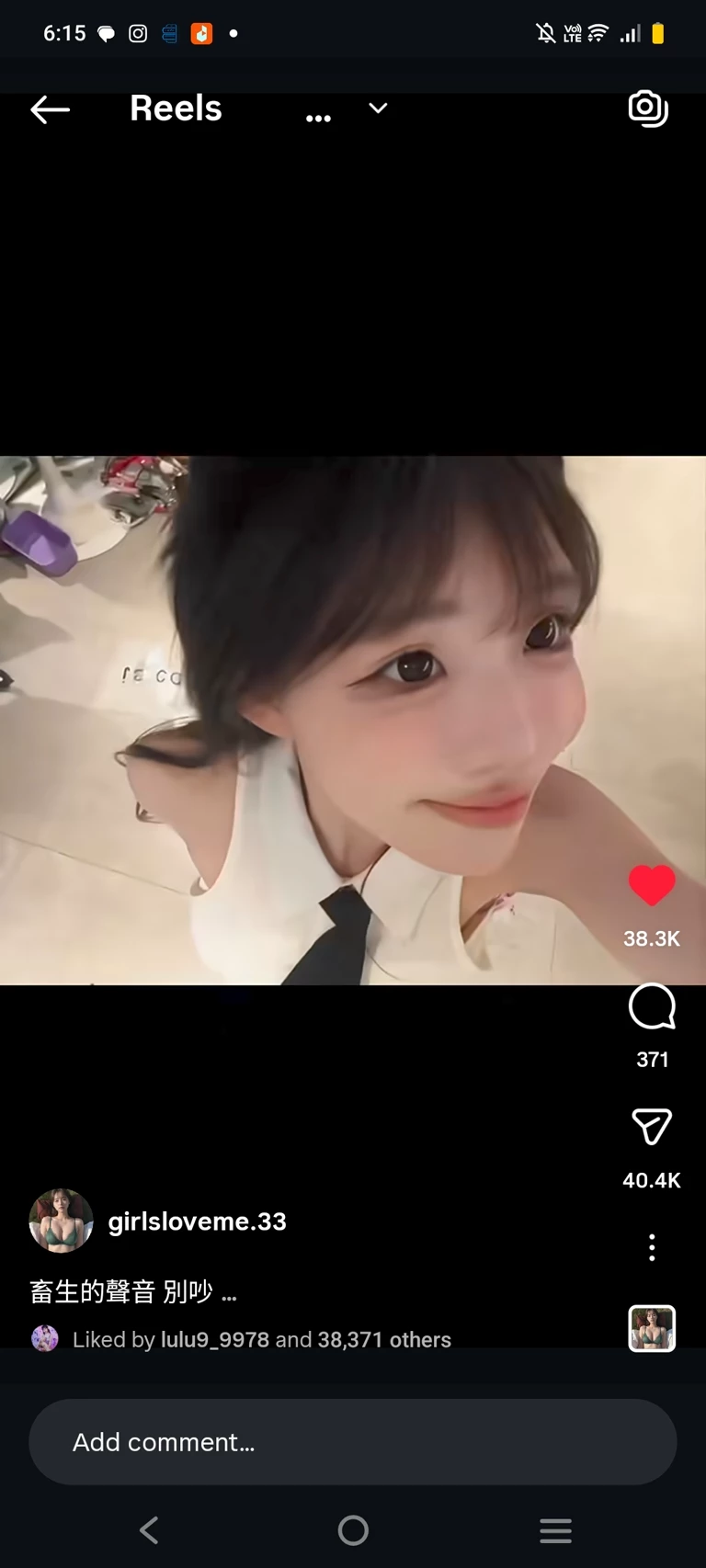Open the girlsloveme.33 username link
The width and height of the screenshot is (706, 1568).
[198, 1221]
